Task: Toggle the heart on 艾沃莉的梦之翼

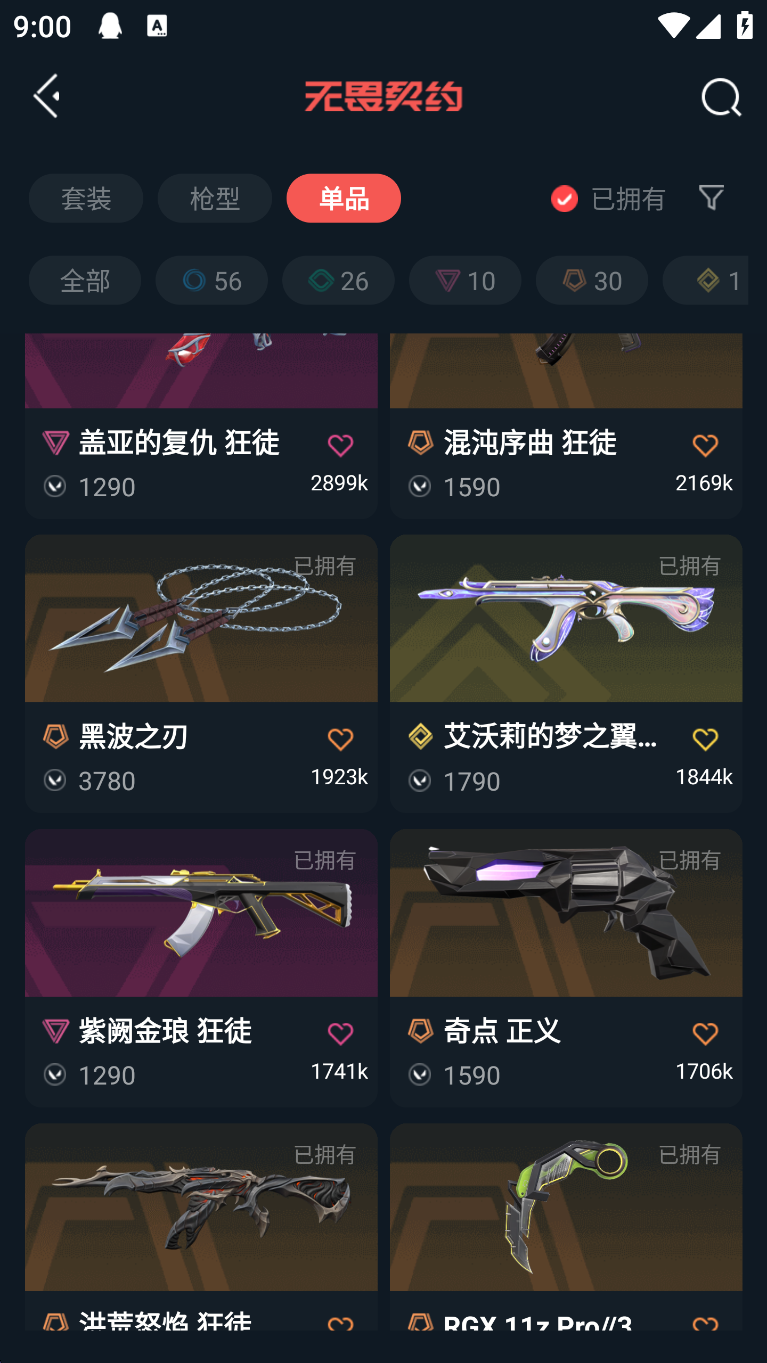Action: (x=705, y=737)
